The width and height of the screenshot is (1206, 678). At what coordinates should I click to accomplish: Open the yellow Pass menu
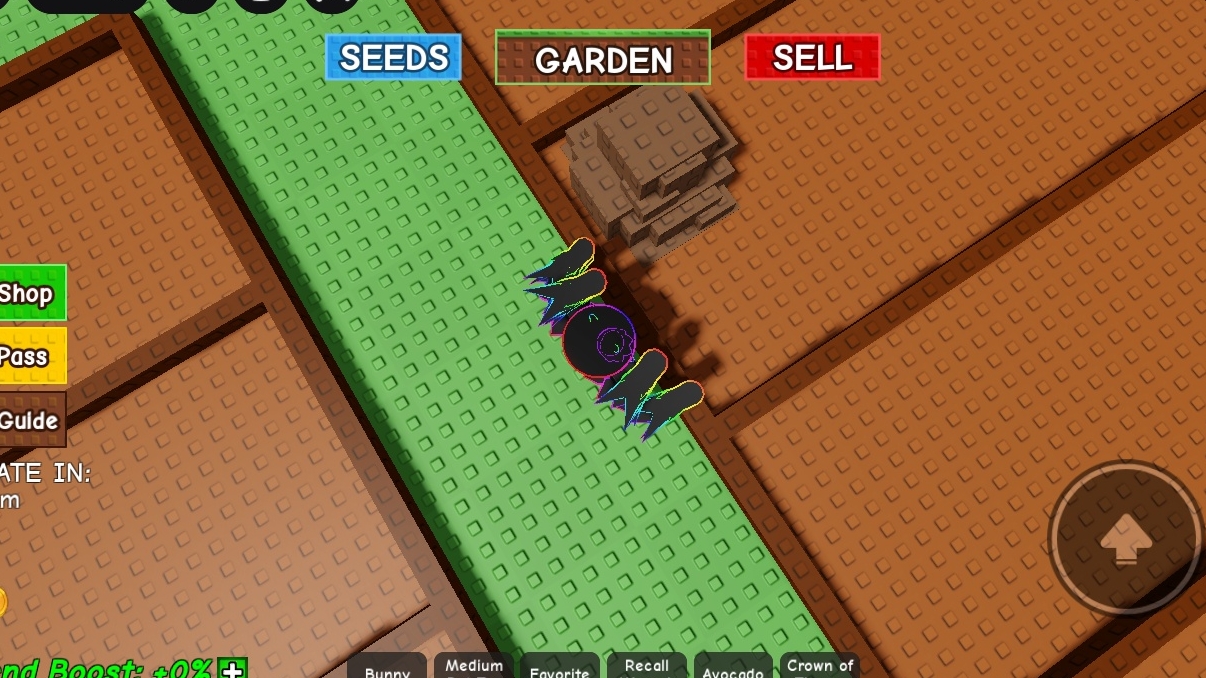click(x=30, y=356)
